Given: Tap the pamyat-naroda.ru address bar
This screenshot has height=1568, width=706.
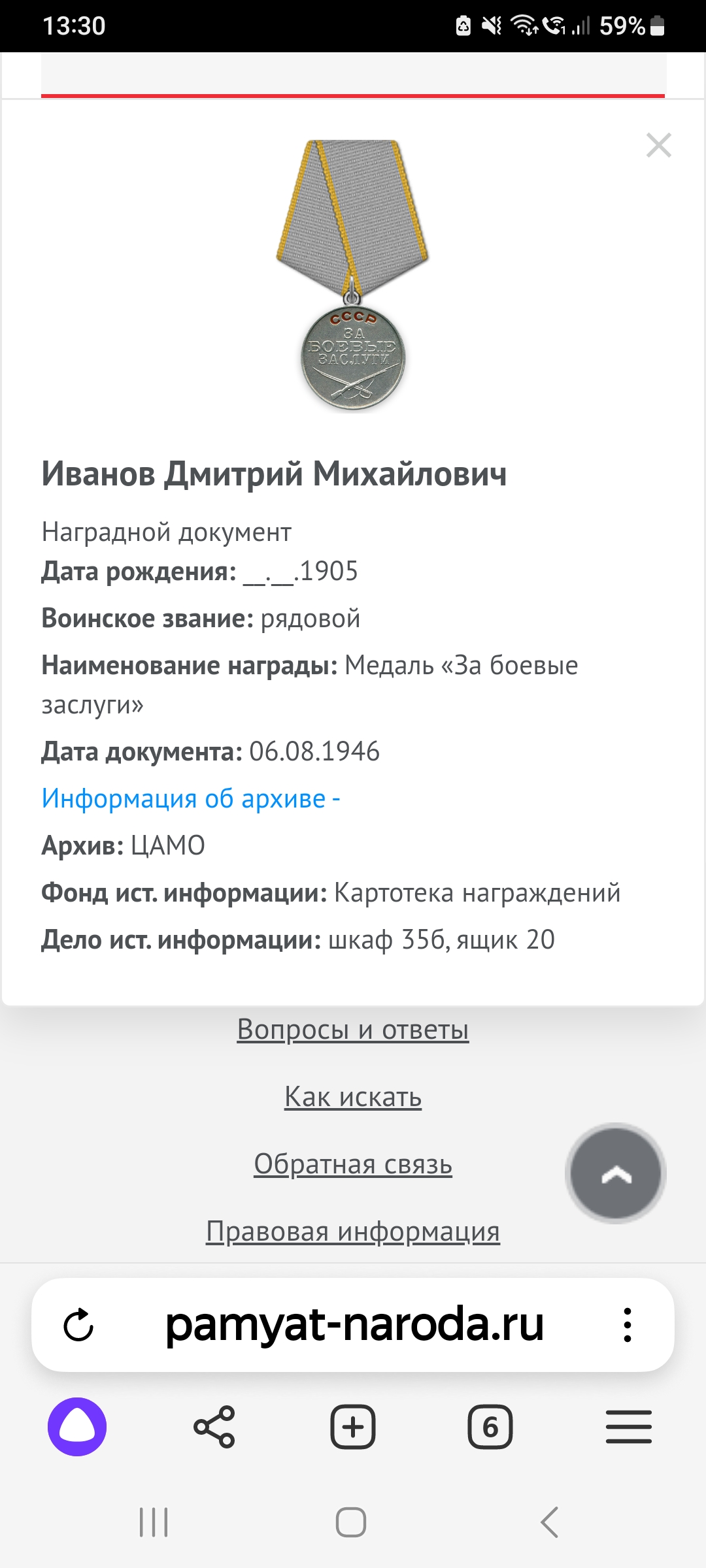Looking at the screenshot, I should pos(354,1325).
